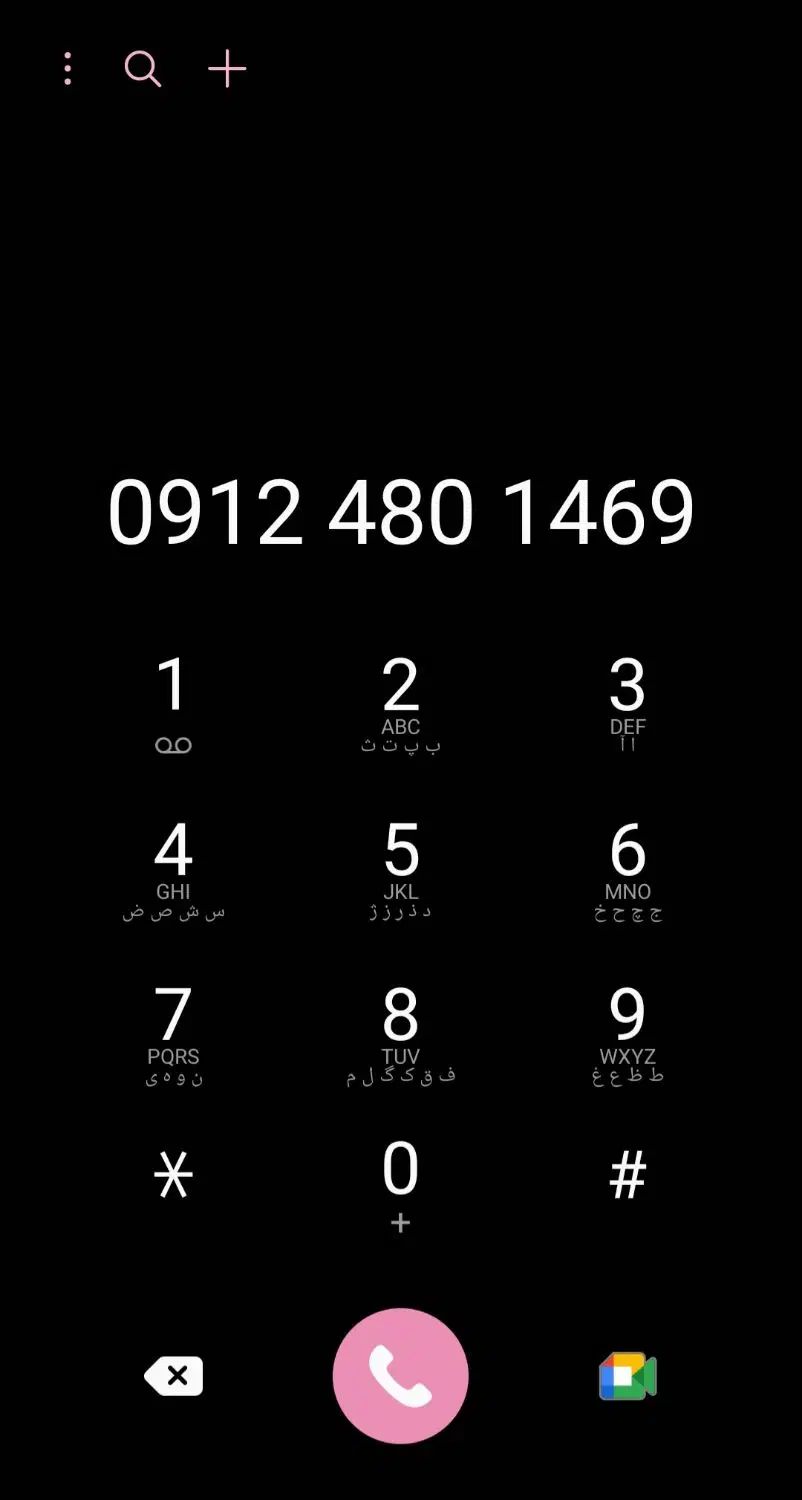Start a Google Meet video call
Viewport: 802px width, 1500px height.
coord(627,1376)
